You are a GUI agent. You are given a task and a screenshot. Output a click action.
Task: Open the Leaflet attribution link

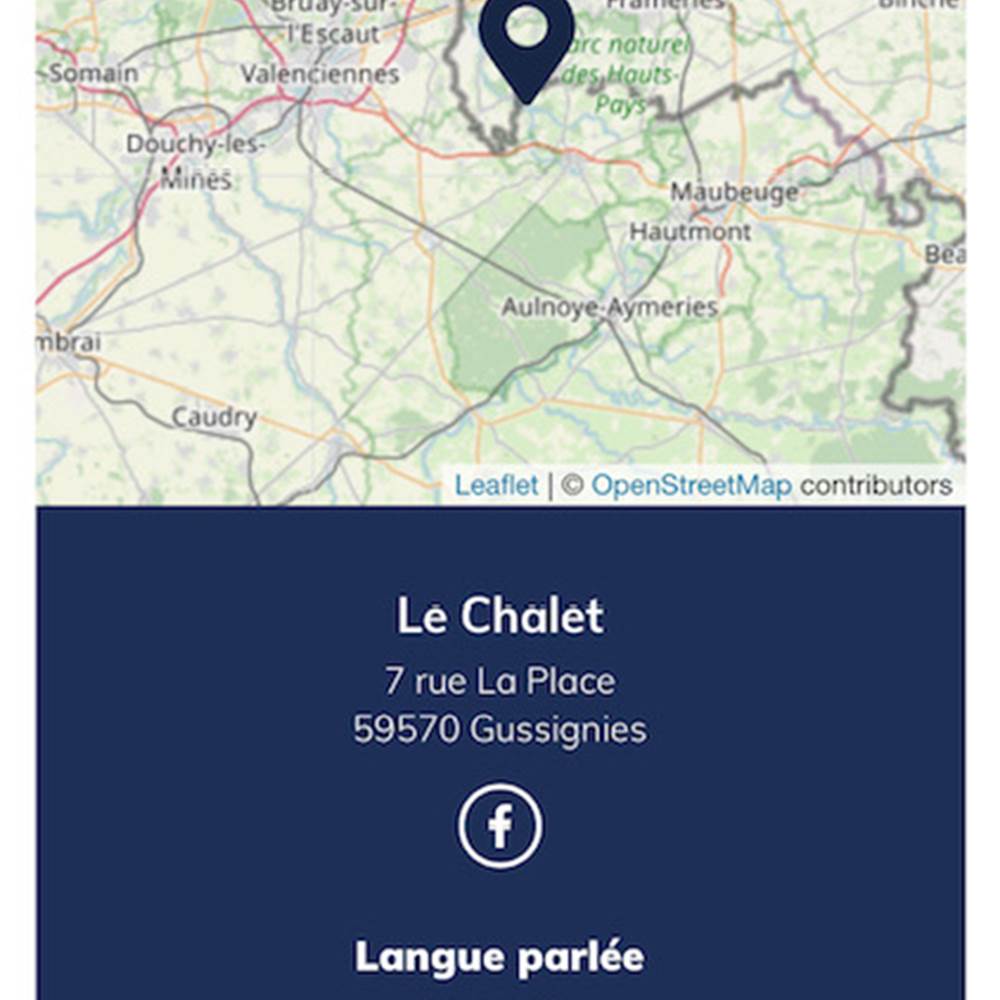point(496,486)
